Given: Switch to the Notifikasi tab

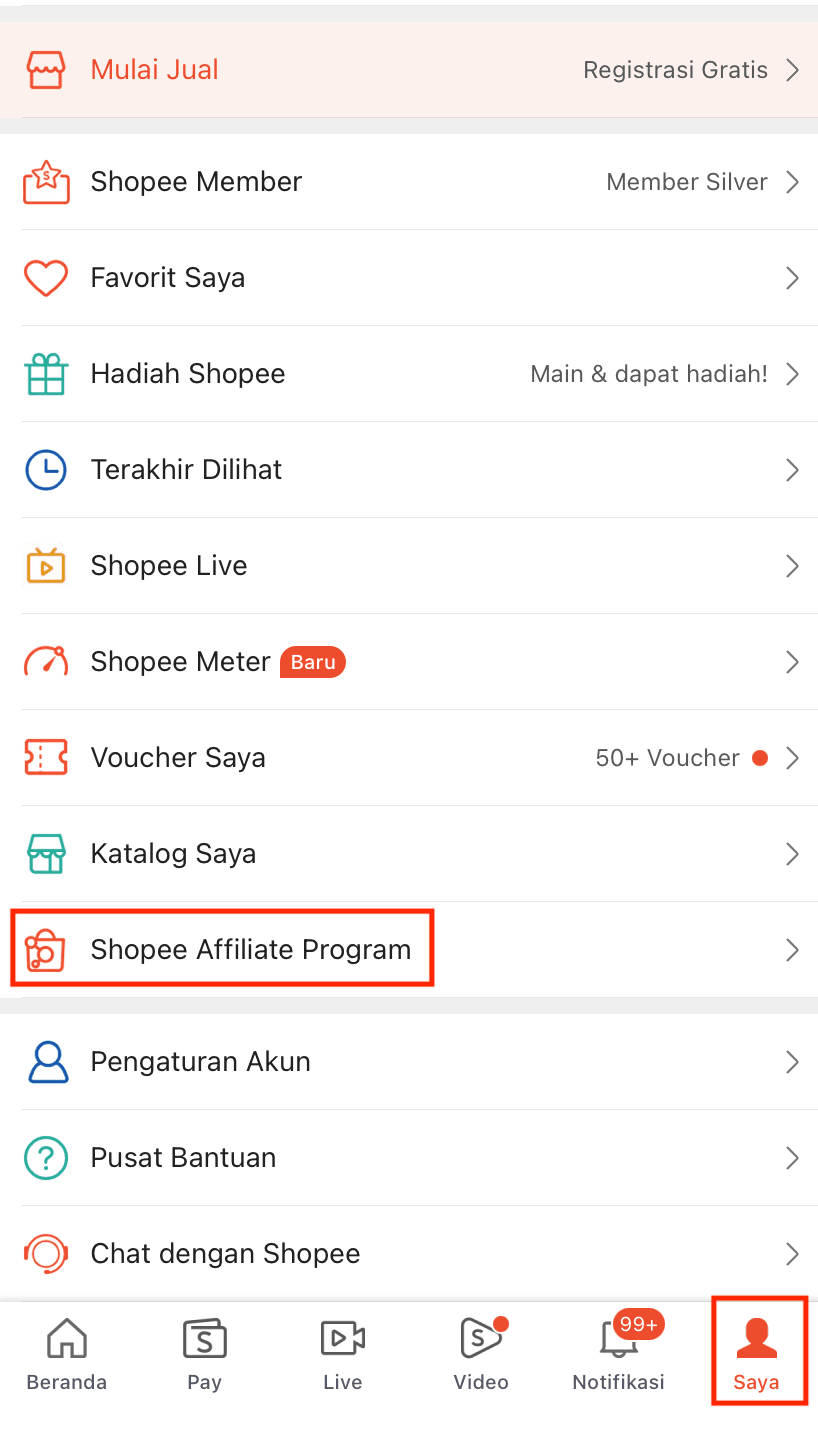Looking at the screenshot, I should 618,1355.
